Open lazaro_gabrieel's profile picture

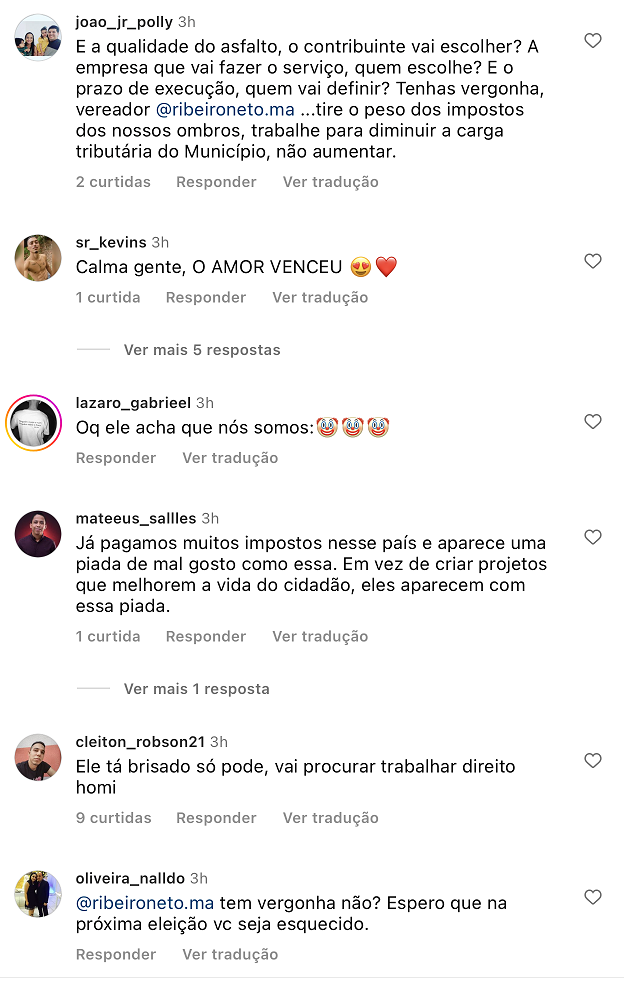point(38,427)
